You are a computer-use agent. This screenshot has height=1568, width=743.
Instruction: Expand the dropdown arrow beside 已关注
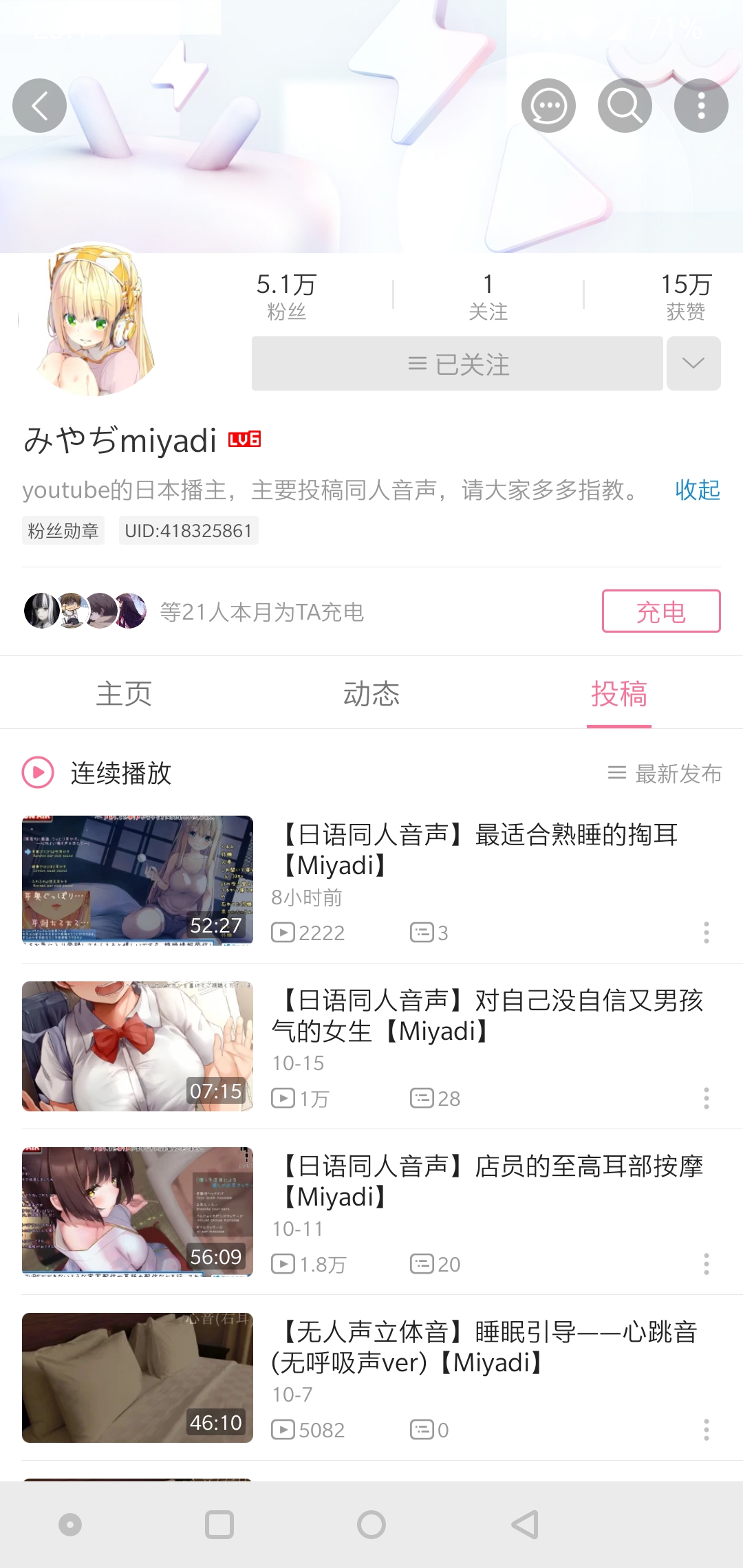pos(693,364)
